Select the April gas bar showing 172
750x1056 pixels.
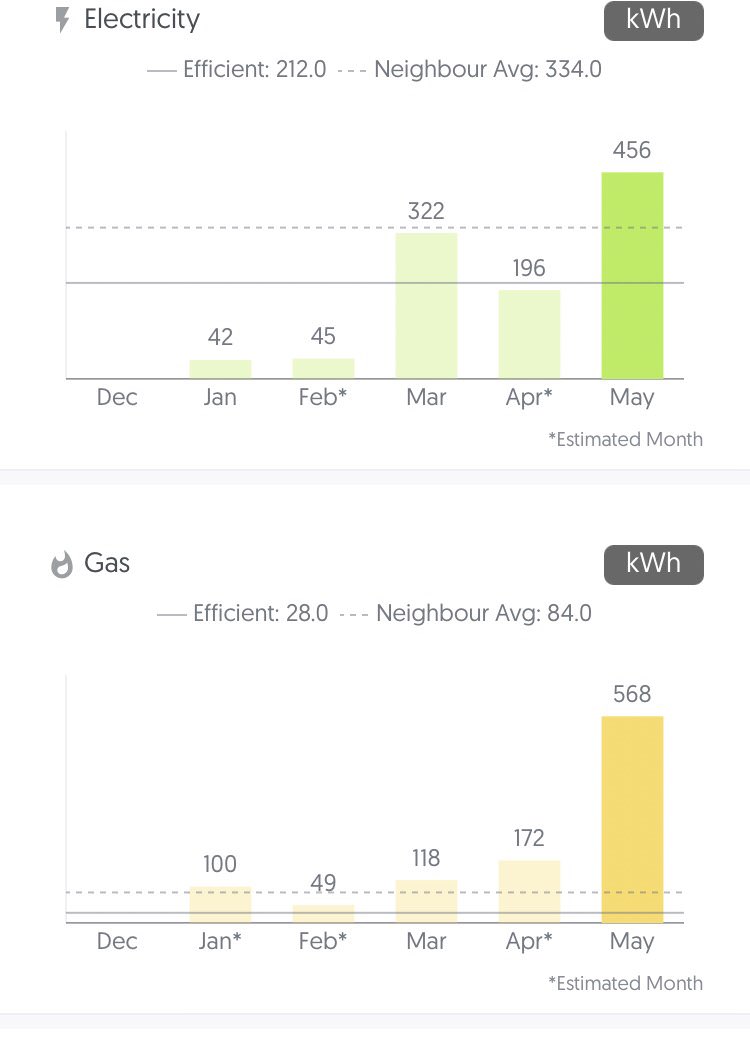(x=529, y=891)
